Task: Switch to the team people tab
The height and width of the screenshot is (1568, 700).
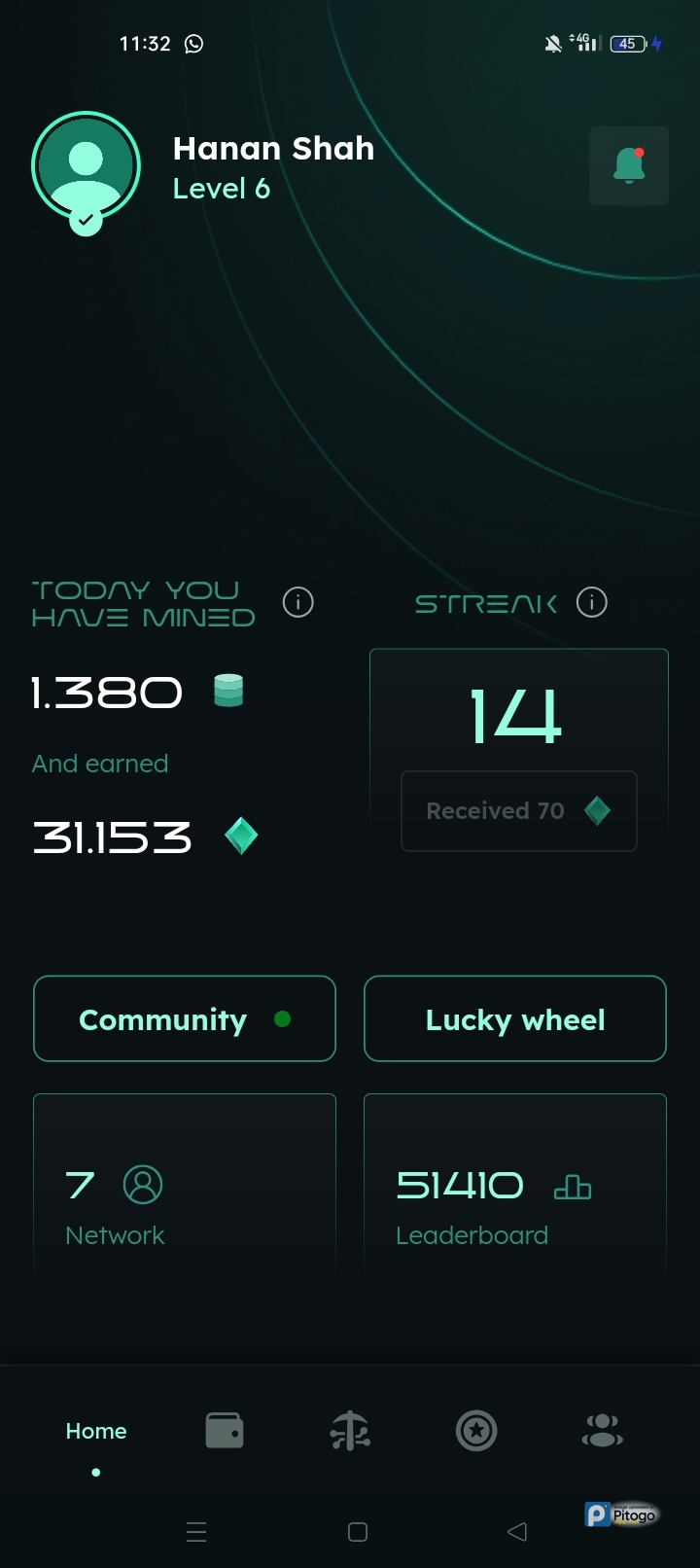Action: pyautogui.click(x=603, y=1431)
